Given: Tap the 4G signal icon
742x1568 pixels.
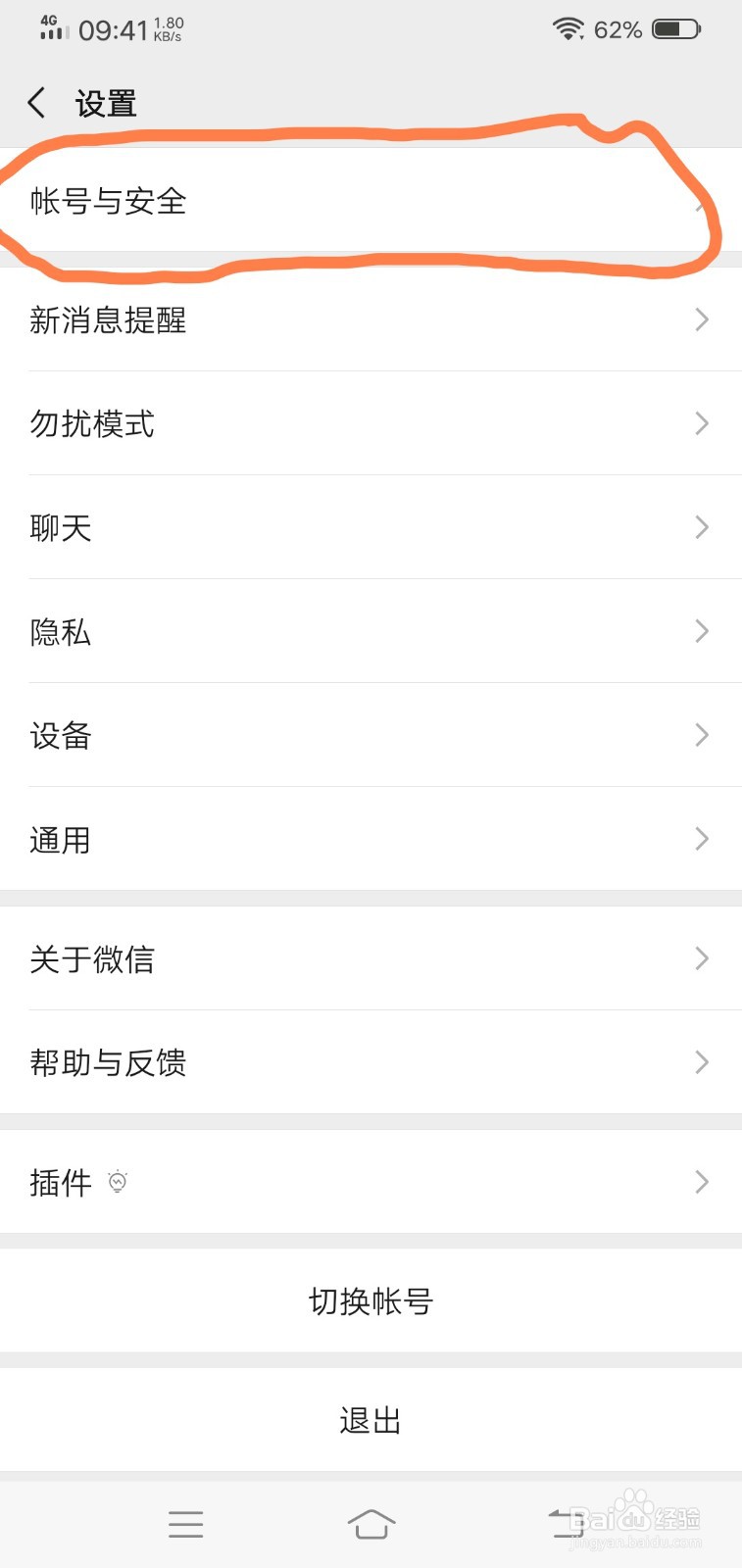Looking at the screenshot, I should 49,27.
